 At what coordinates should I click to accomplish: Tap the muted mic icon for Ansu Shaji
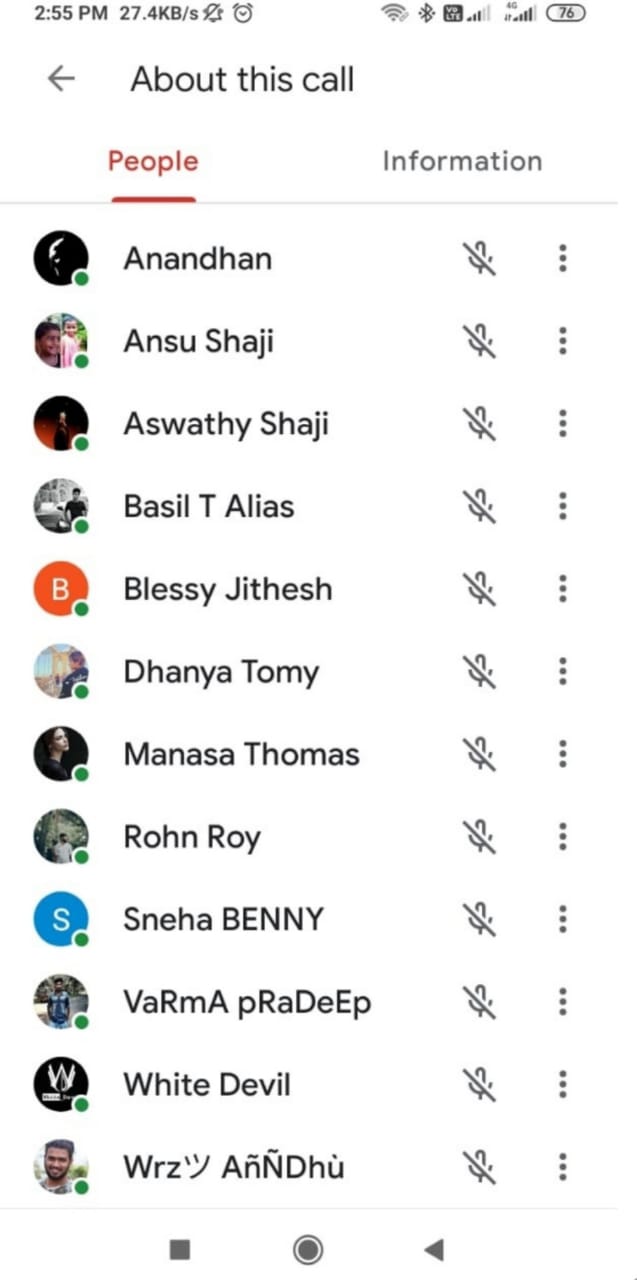tap(479, 342)
